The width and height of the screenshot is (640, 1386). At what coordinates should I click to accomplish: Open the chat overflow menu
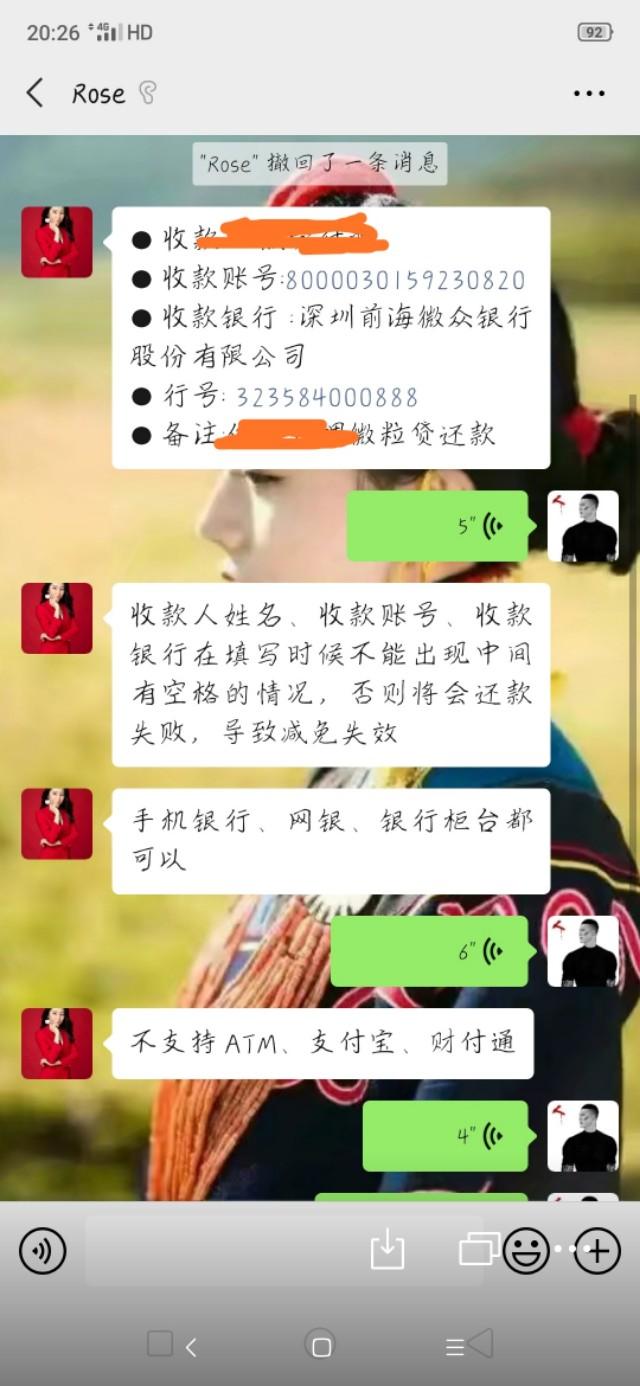pyautogui.click(x=589, y=93)
